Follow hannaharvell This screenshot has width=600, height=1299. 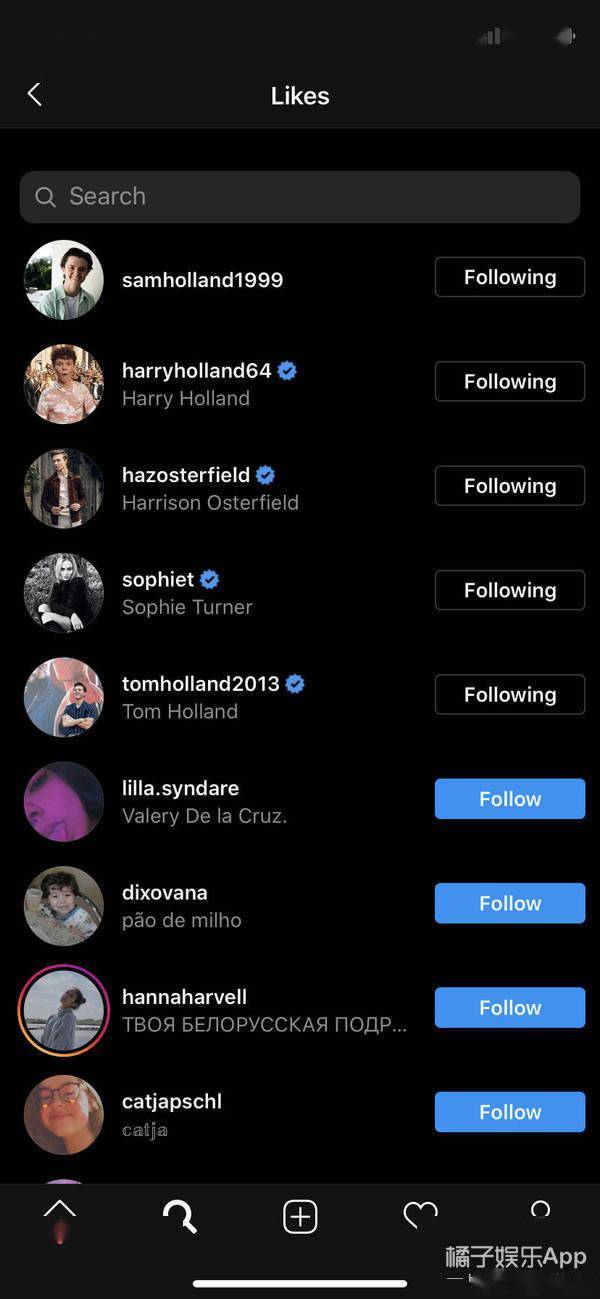pos(509,1007)
